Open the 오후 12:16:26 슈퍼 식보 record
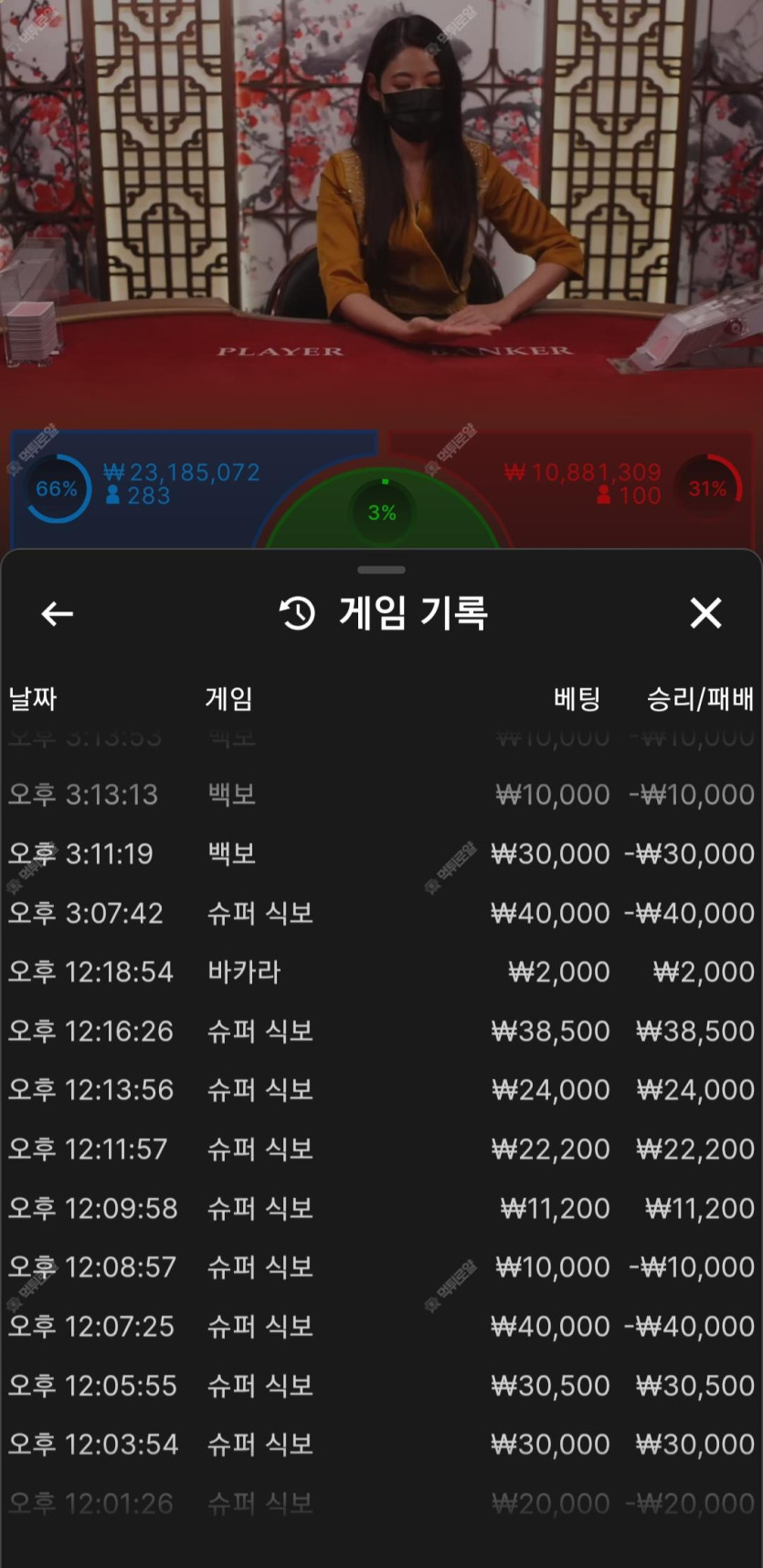This screenshot has height=1568, width=763. coord(381,1031)
